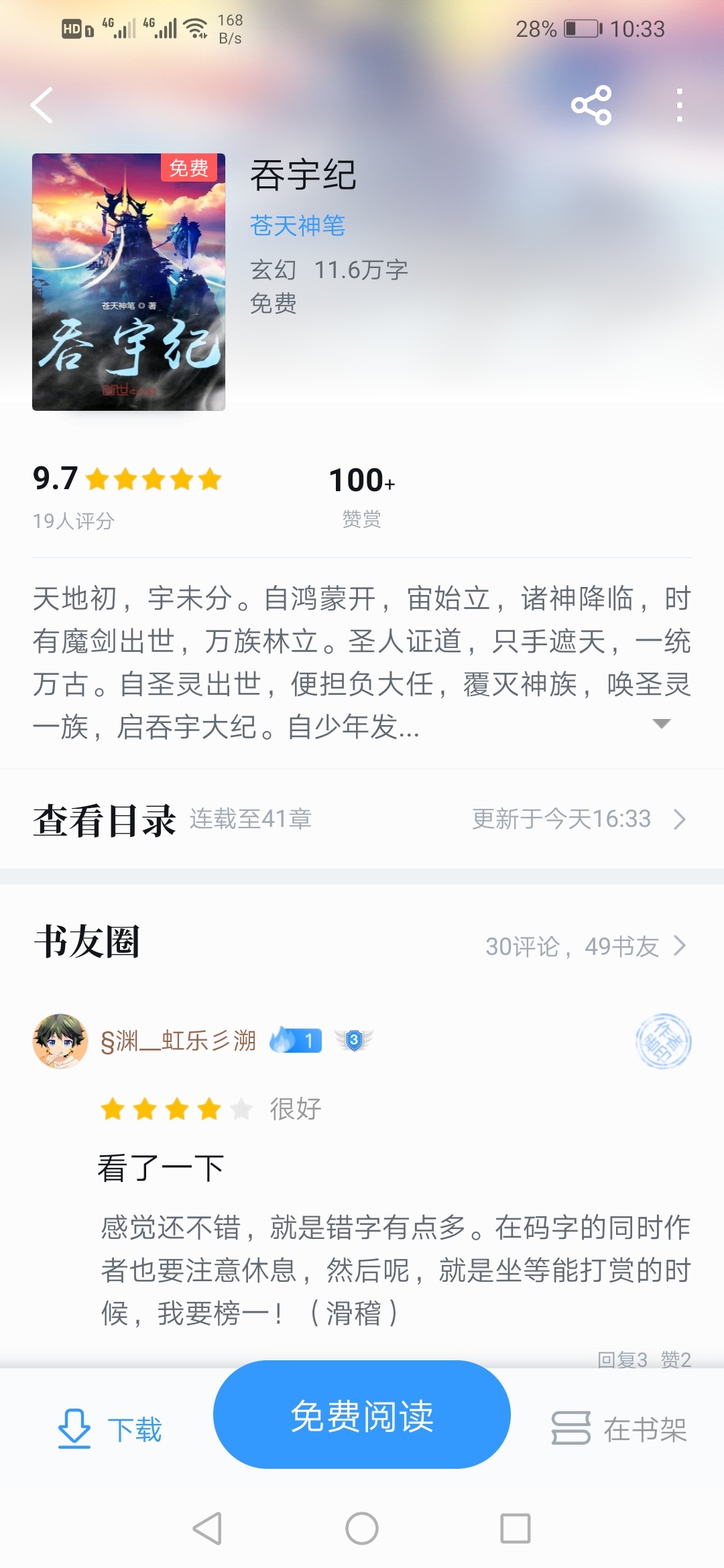This screenshot has width=724, height=1568.
Task: Start reading with 免费阅读
Action: coord(362,1415)
